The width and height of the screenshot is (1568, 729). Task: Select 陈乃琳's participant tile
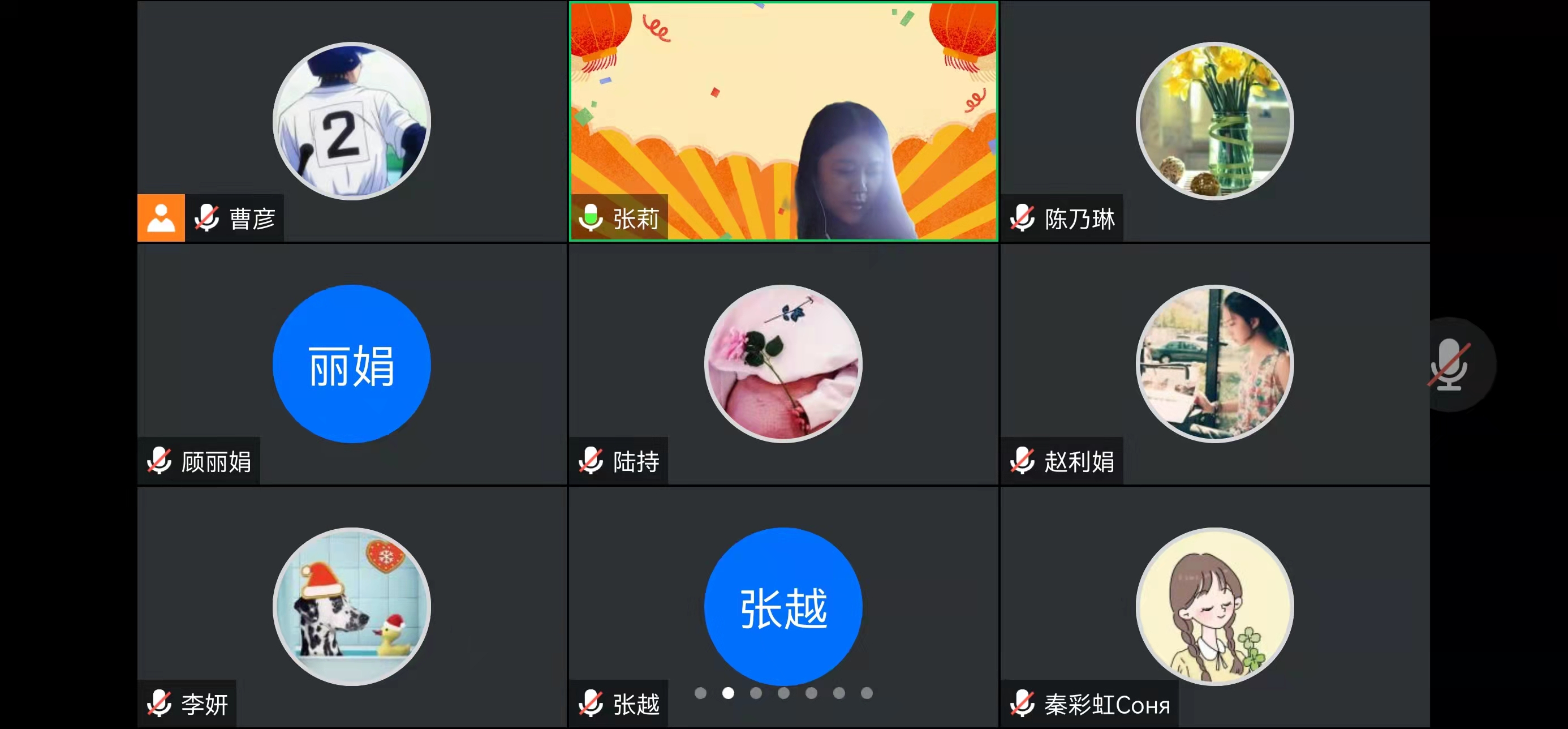1214,121
